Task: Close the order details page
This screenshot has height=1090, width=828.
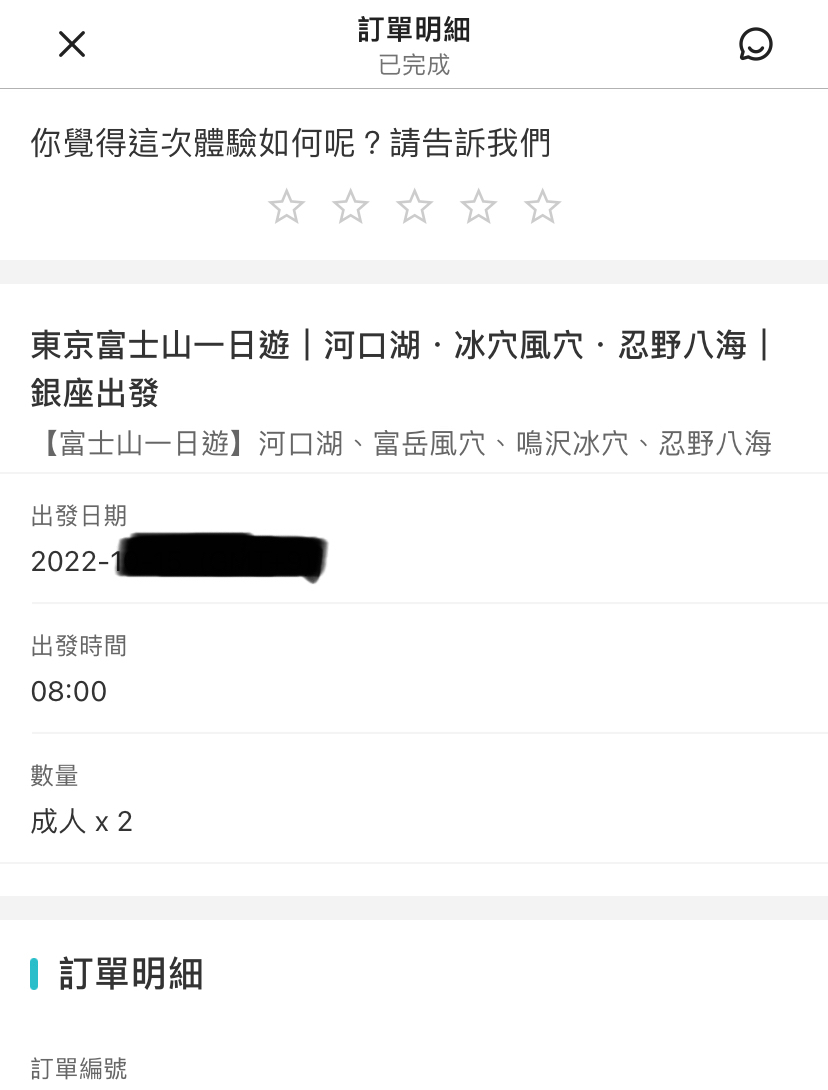Action: coord(72,44)
